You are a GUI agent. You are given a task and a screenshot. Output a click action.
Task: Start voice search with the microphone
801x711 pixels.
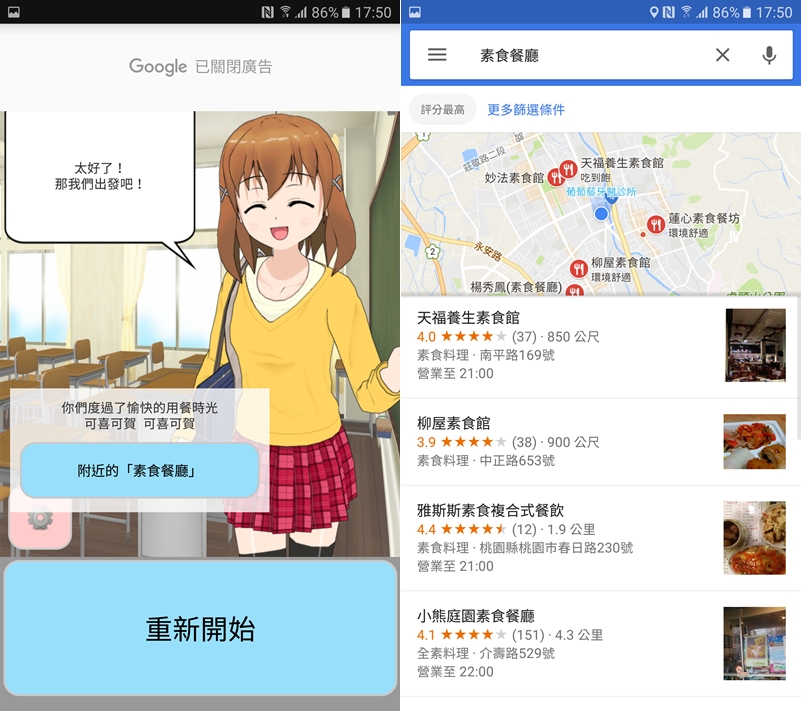coord(768,55)
